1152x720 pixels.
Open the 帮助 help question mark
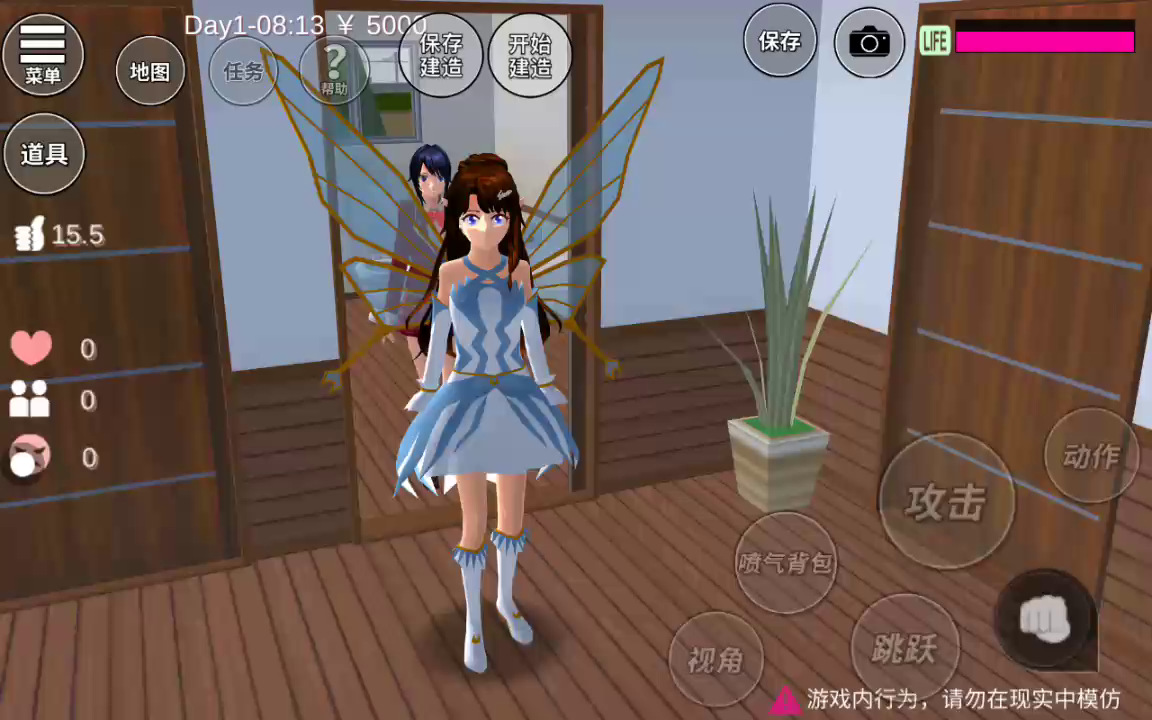[x=334, y=70]
